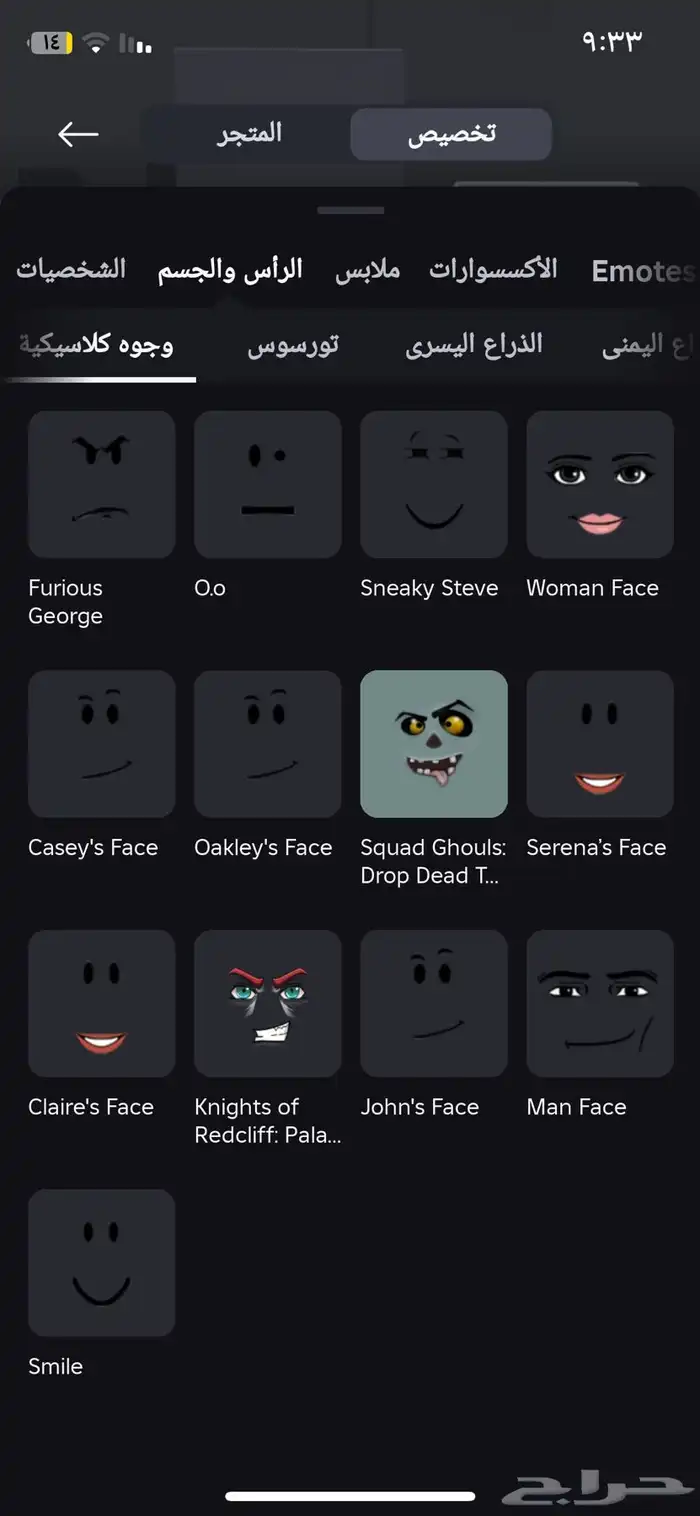
Task: Open the Emotes category
Action: coord(642,271)
